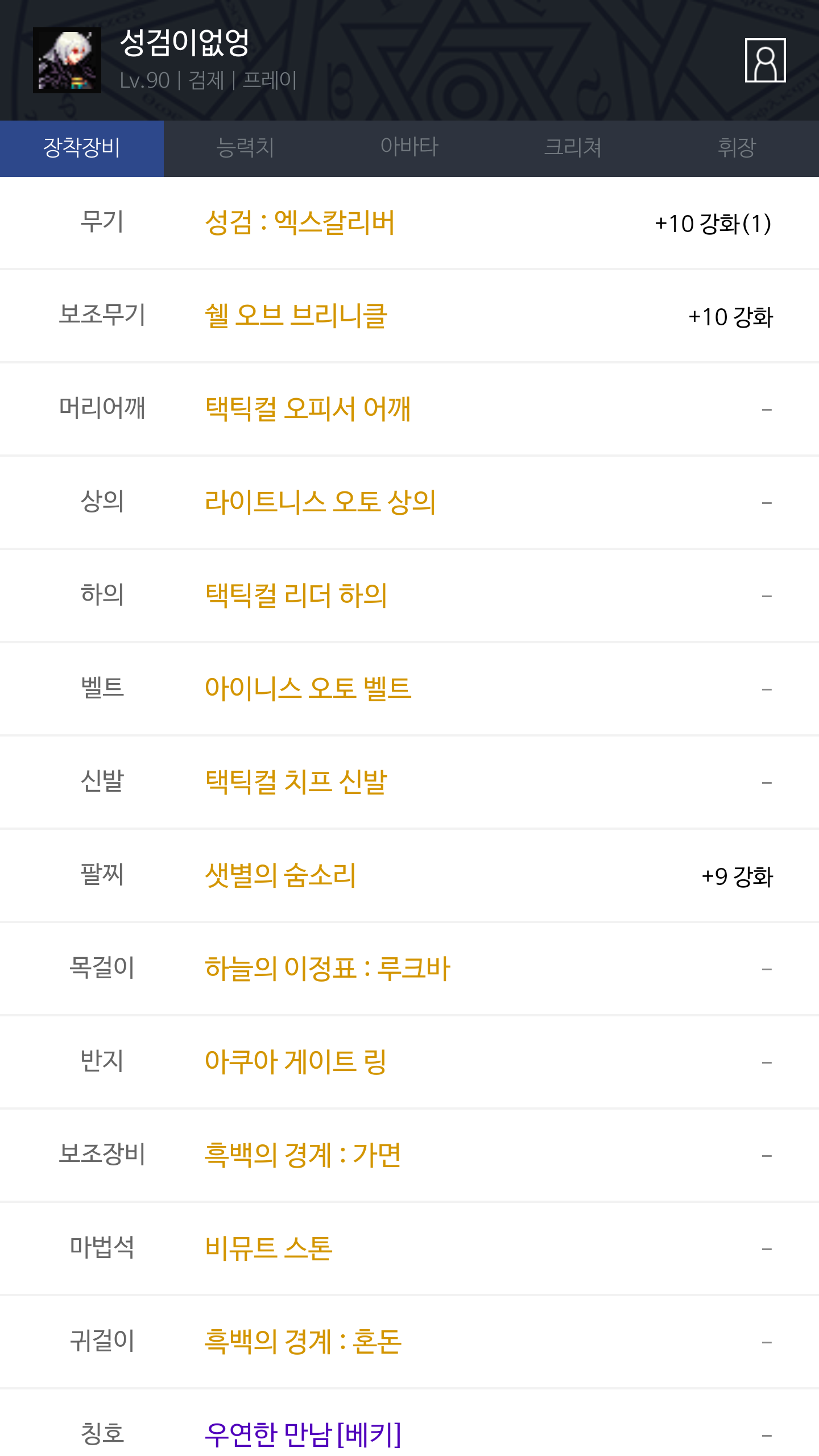819x1456 pixels.
Task: Open weapon 성검 : 엑스칼리버
Action: click(300, 222)
